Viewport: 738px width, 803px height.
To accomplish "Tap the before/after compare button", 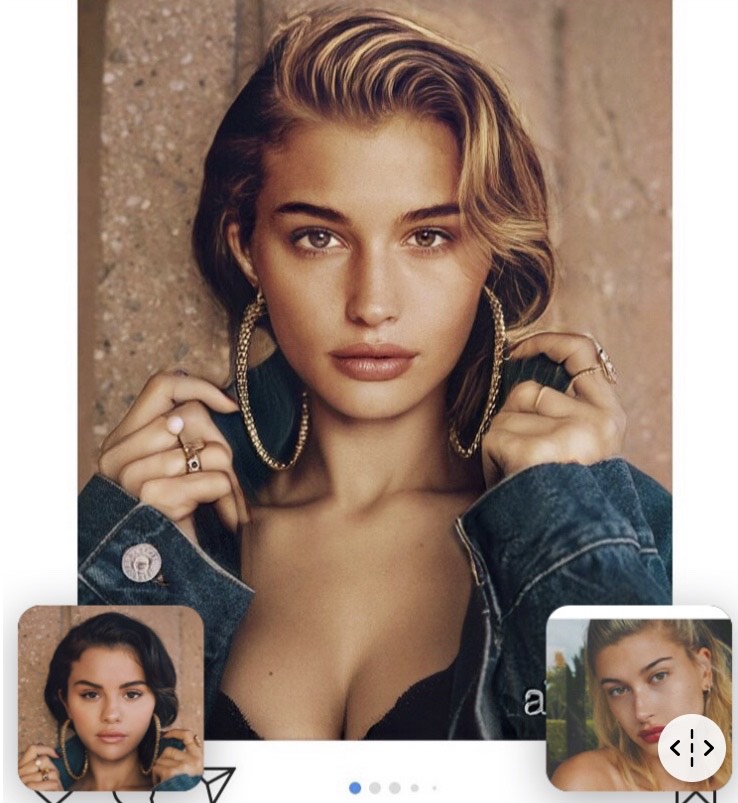I will tap(692, 748).
